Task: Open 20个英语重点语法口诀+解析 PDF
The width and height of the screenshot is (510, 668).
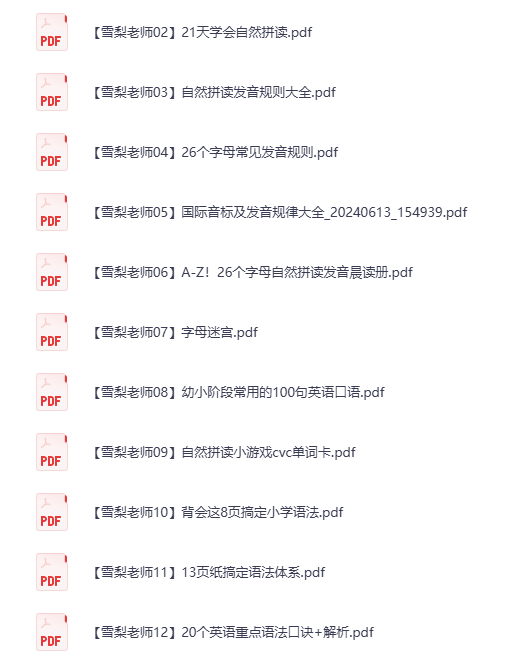Action: [233, 633]
